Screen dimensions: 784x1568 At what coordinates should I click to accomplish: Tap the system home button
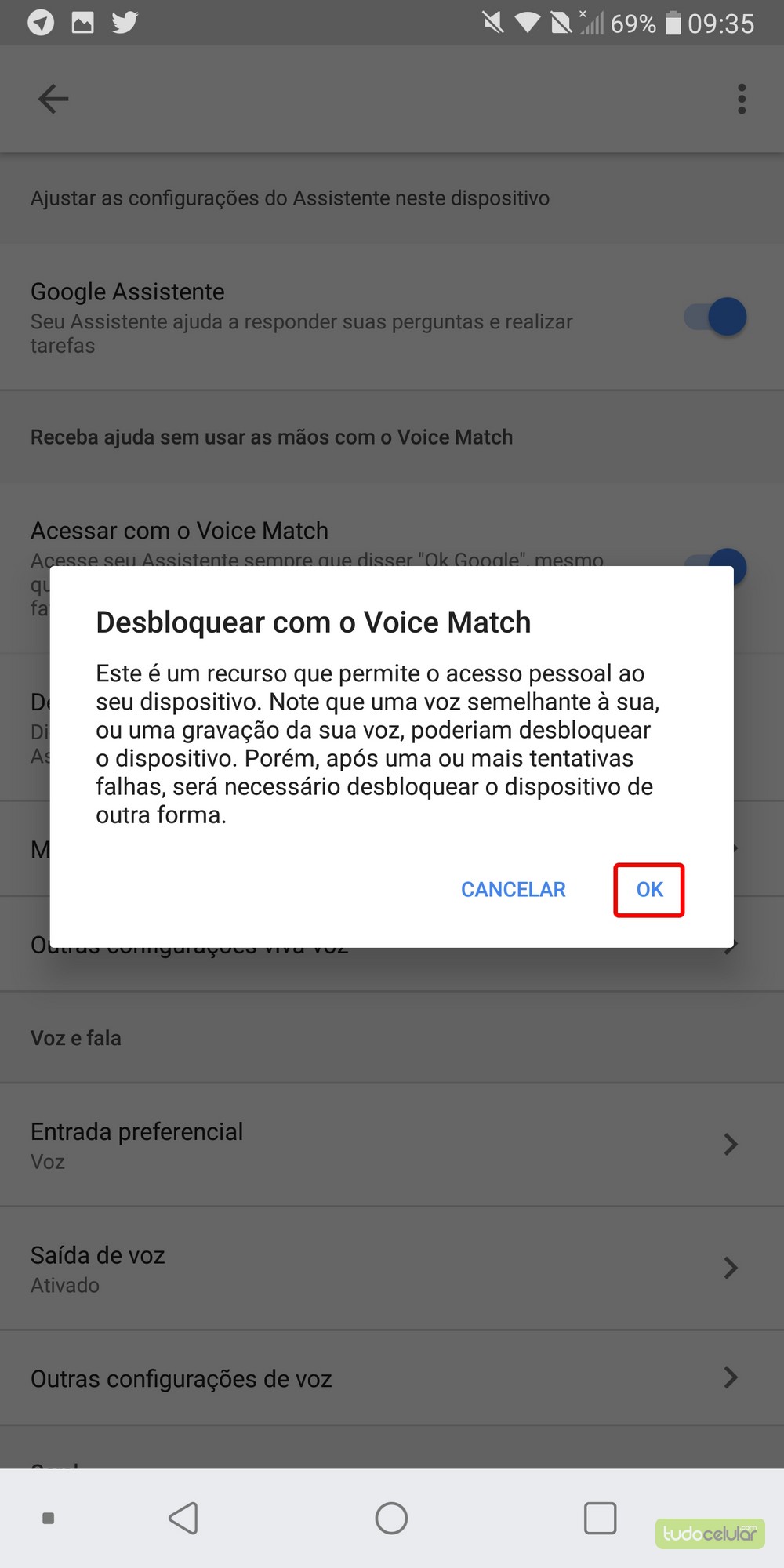(x=391, y=1519)
